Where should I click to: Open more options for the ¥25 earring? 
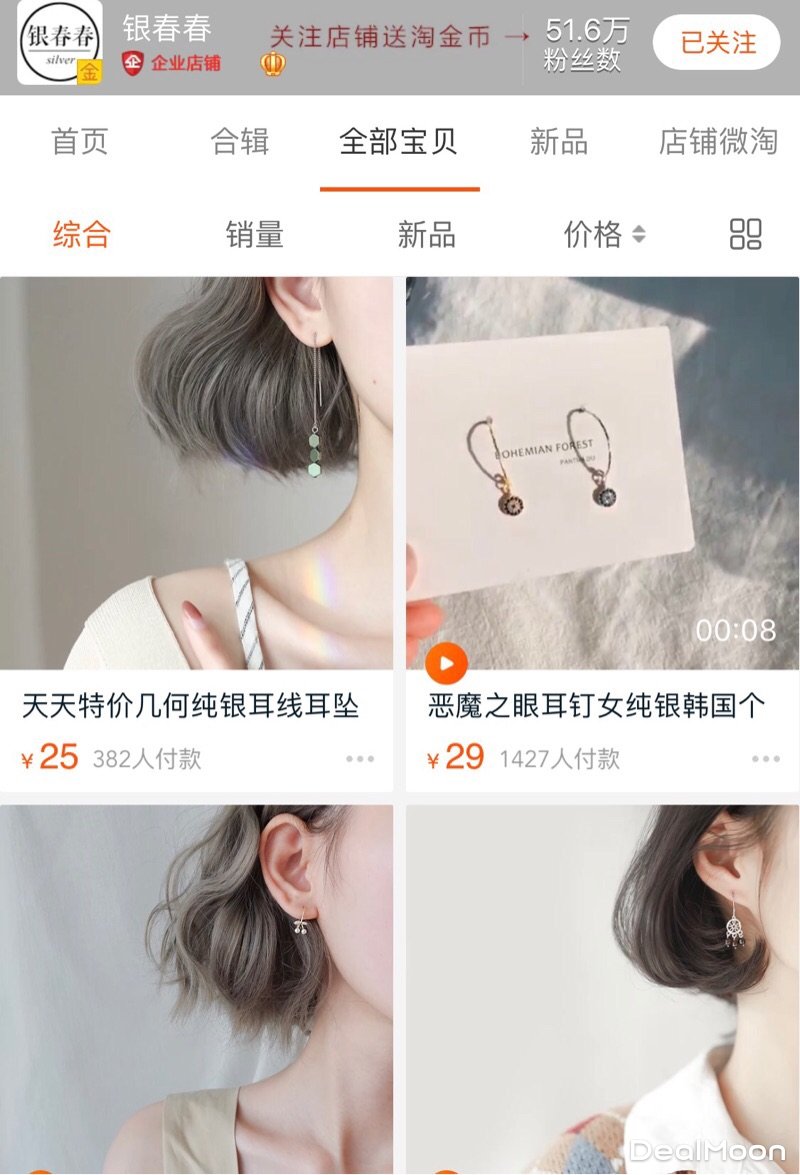(x=360, y=759)
